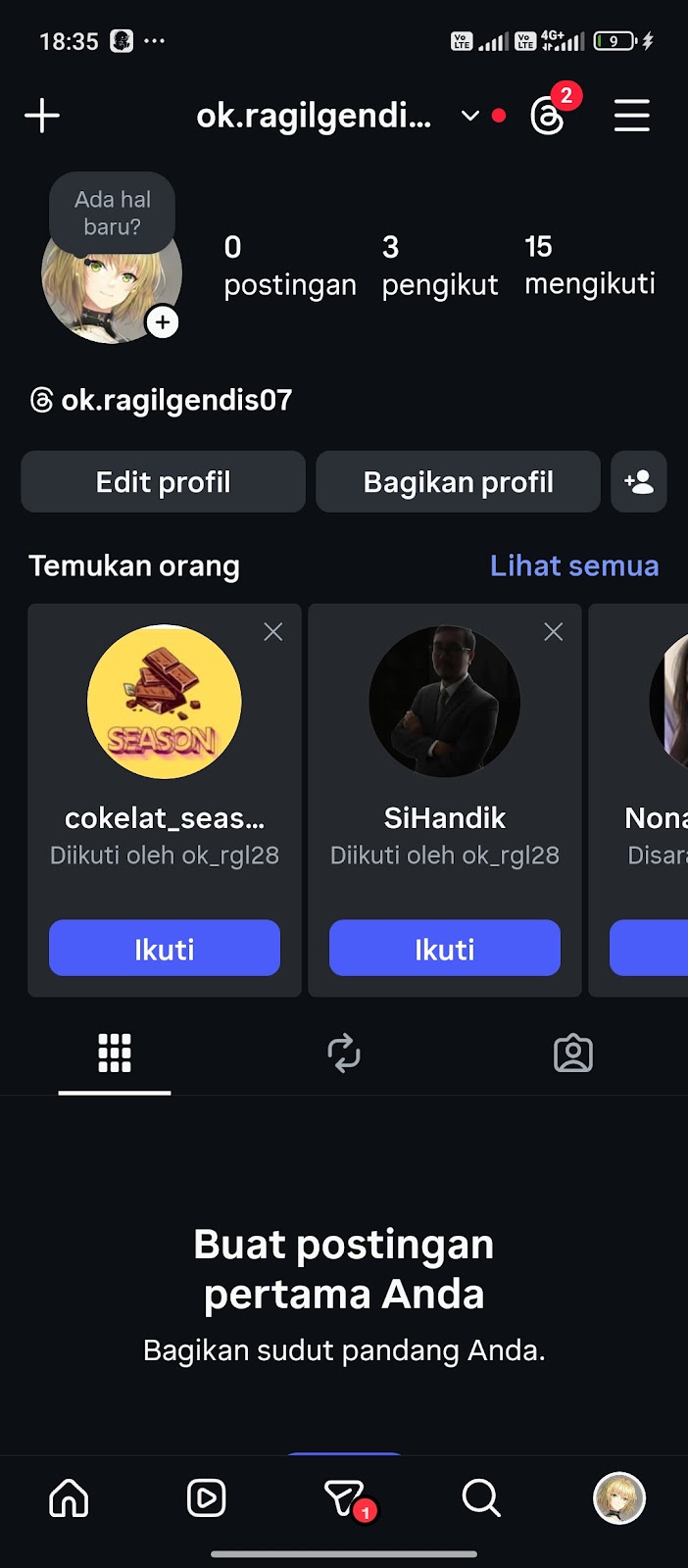The width and height of the screenshot is (688, 1568).
Task: Open Lihat semua suggestions link
Action: [573, 565]
